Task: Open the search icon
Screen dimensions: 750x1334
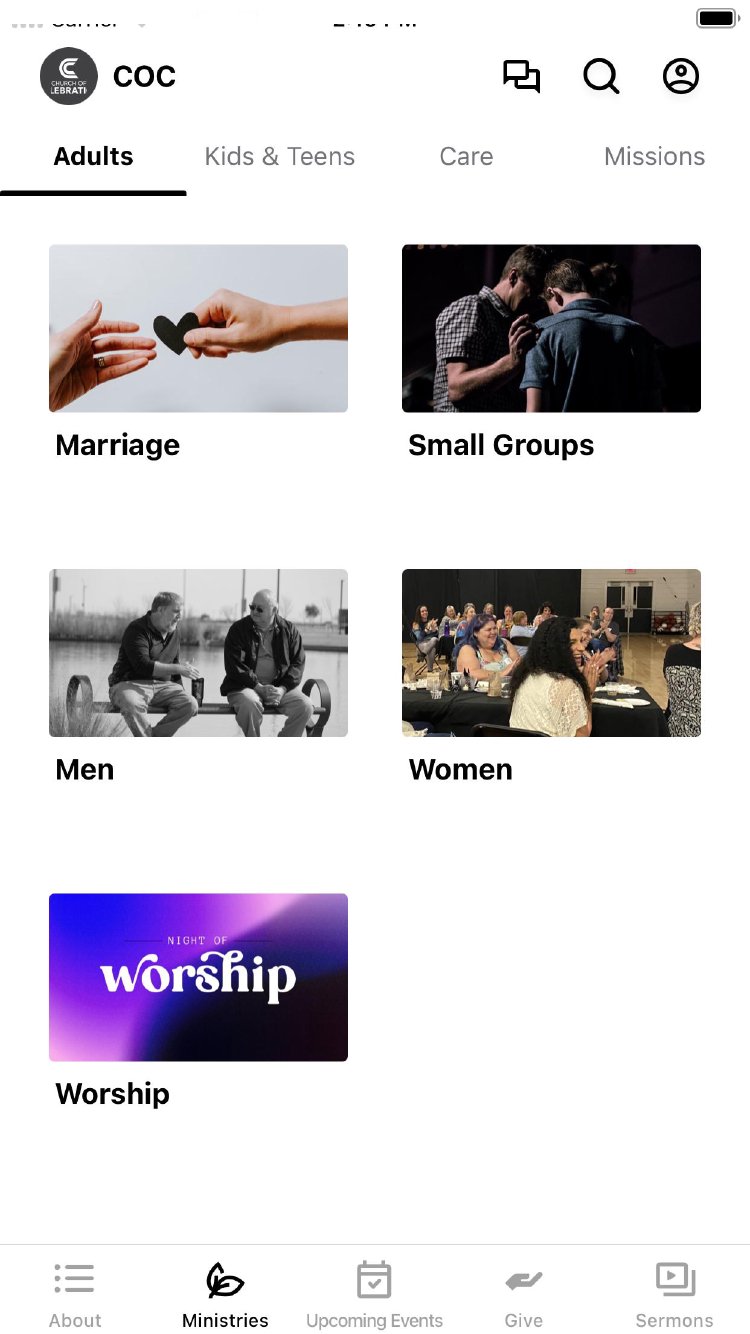Action: click(x=601, y=76)
